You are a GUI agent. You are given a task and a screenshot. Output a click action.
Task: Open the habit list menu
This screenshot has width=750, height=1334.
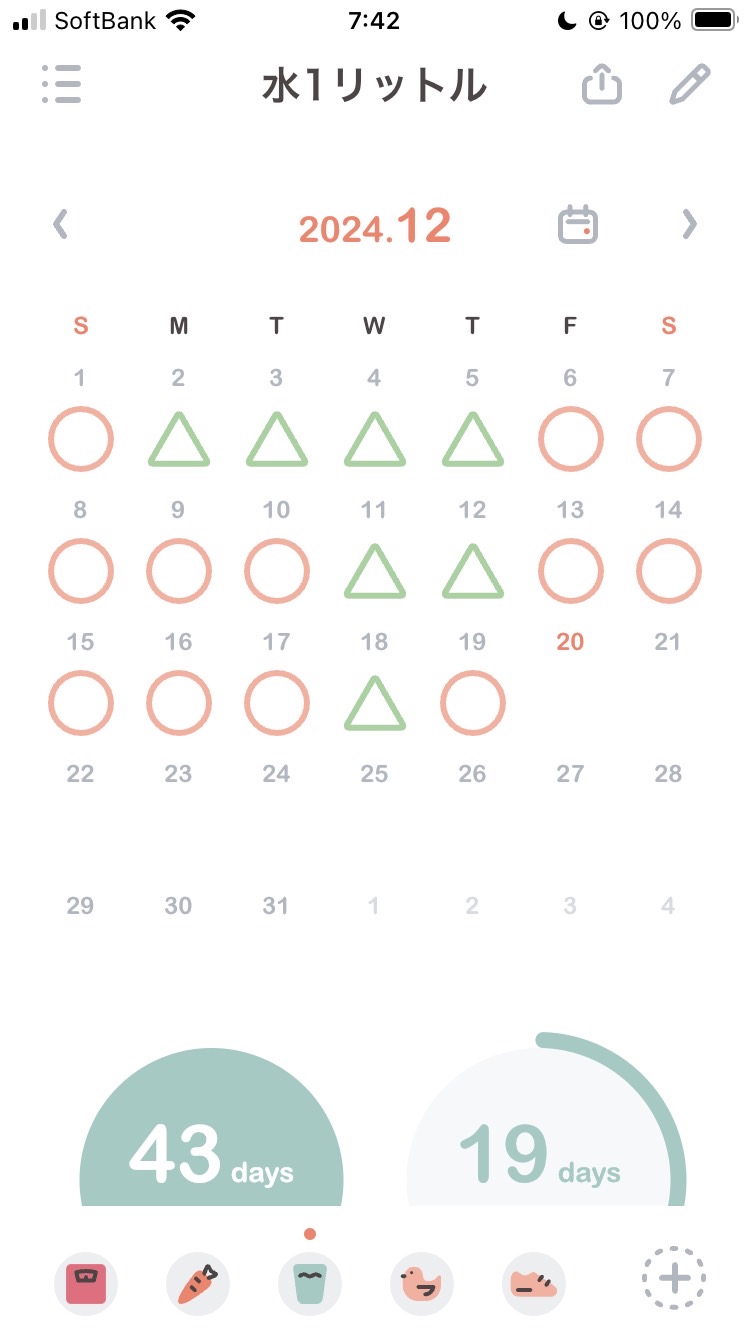click(62, 85)
